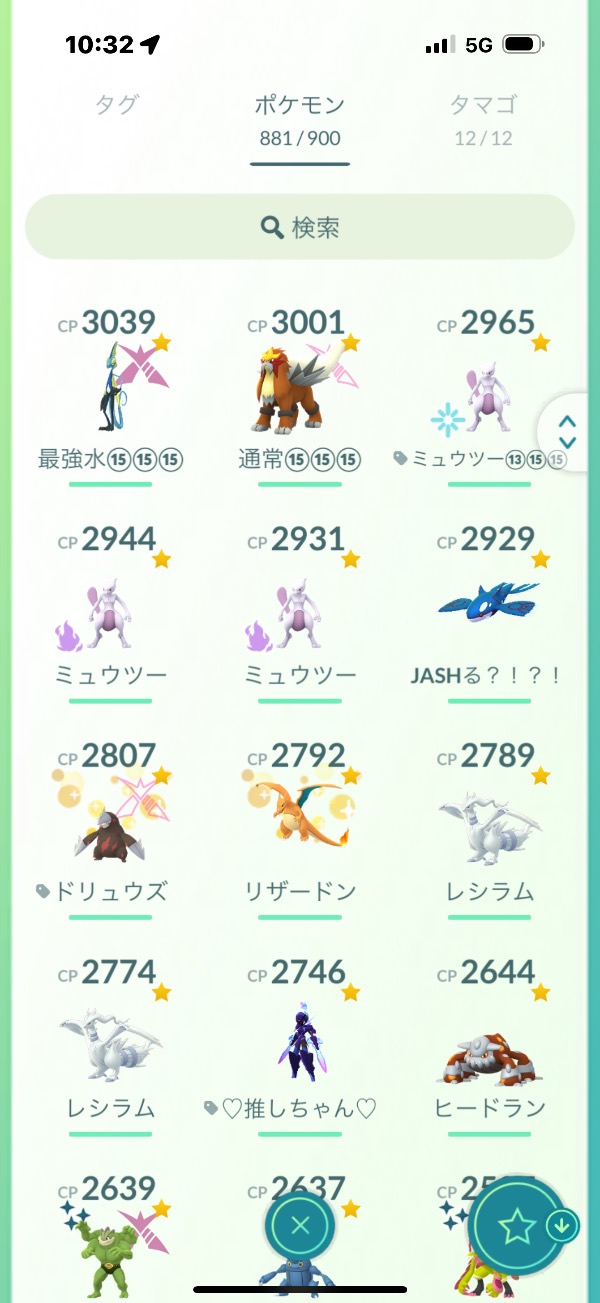Open the sort order arrows button

click(x=568, y=432)
